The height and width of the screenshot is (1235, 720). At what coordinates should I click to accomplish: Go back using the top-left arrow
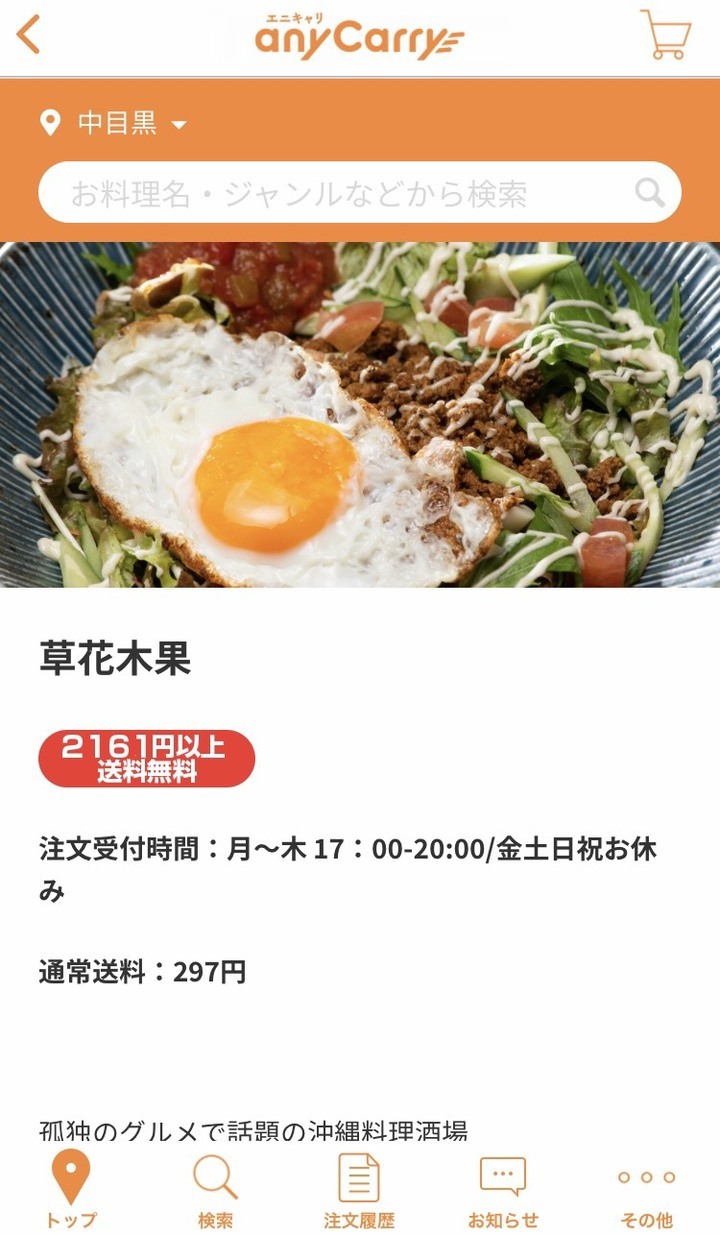point(29,35)
